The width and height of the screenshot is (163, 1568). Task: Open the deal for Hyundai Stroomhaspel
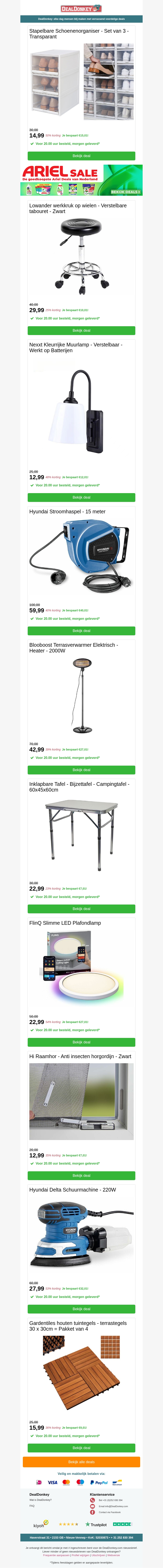[81, 631]
